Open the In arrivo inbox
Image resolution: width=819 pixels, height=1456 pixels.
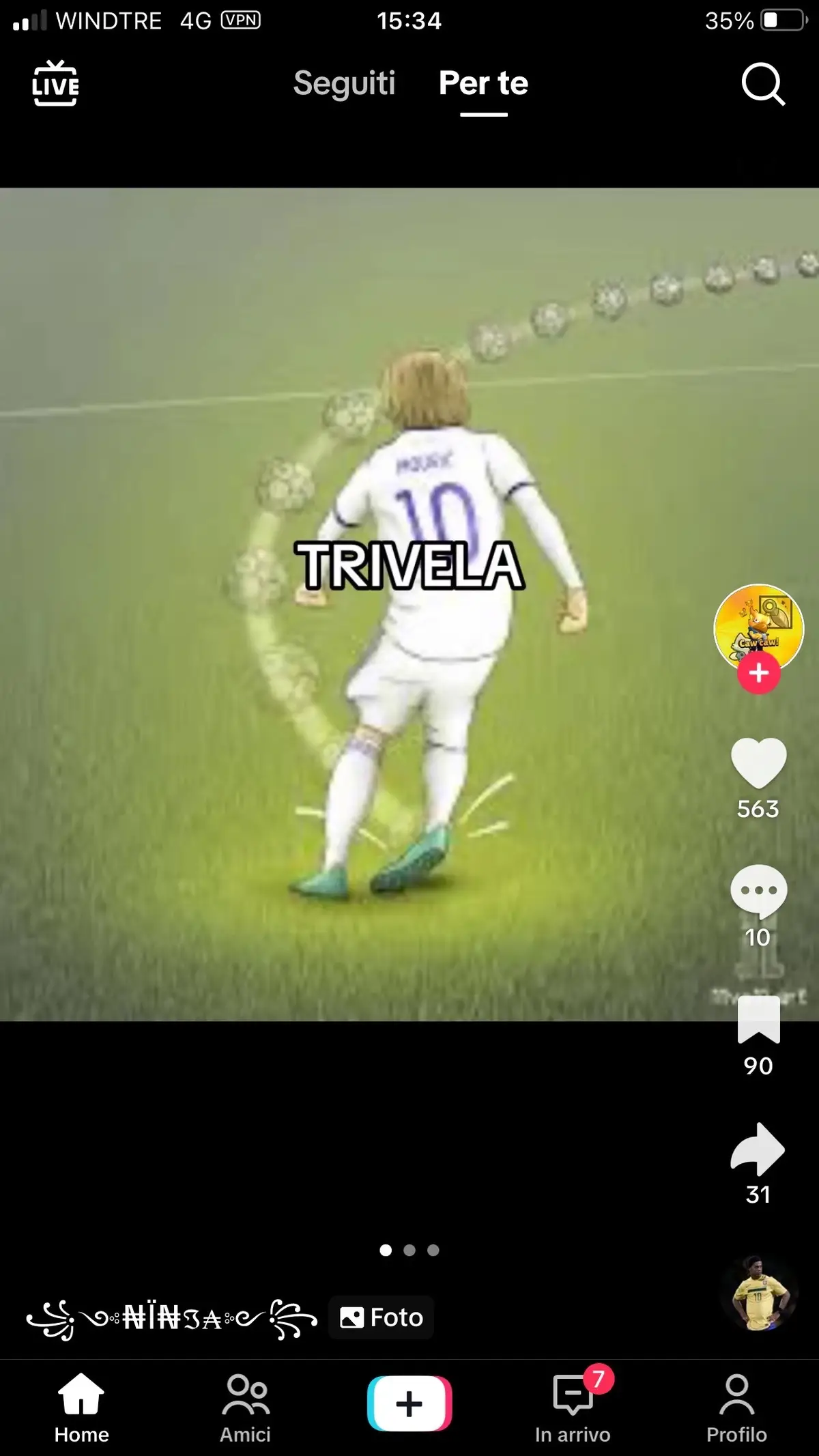(573, 1408)
